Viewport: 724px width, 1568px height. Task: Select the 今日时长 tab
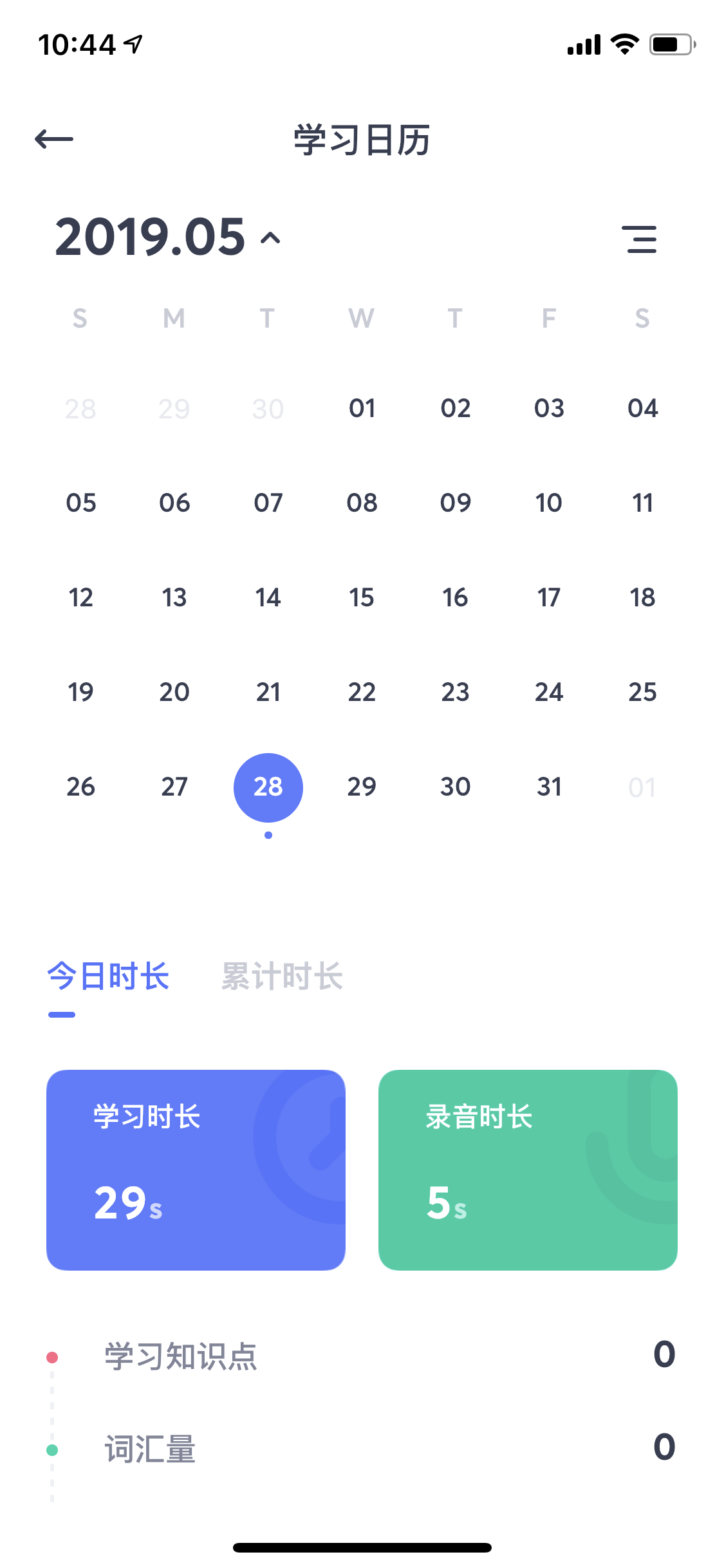point(108,976)
